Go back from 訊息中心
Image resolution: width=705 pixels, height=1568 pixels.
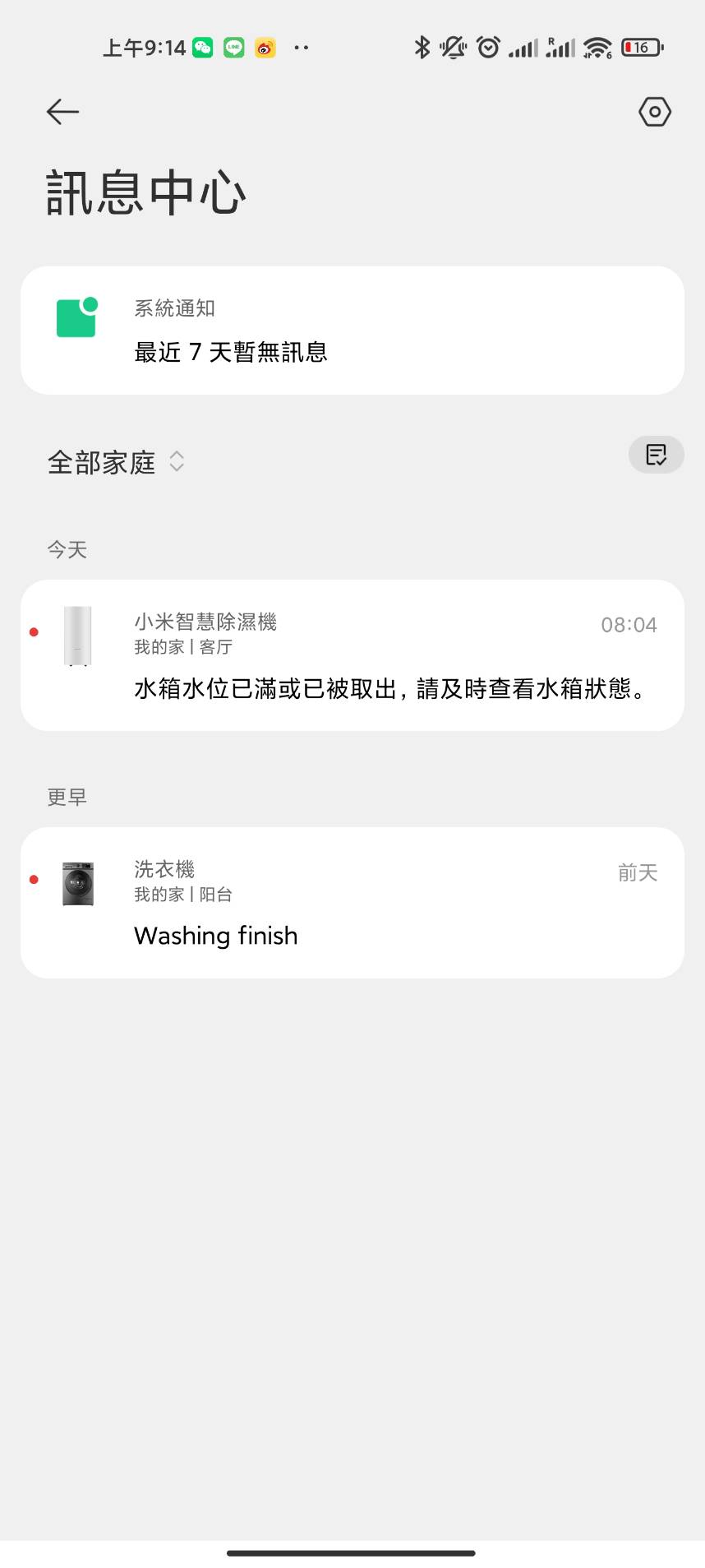tap(62, 112)
